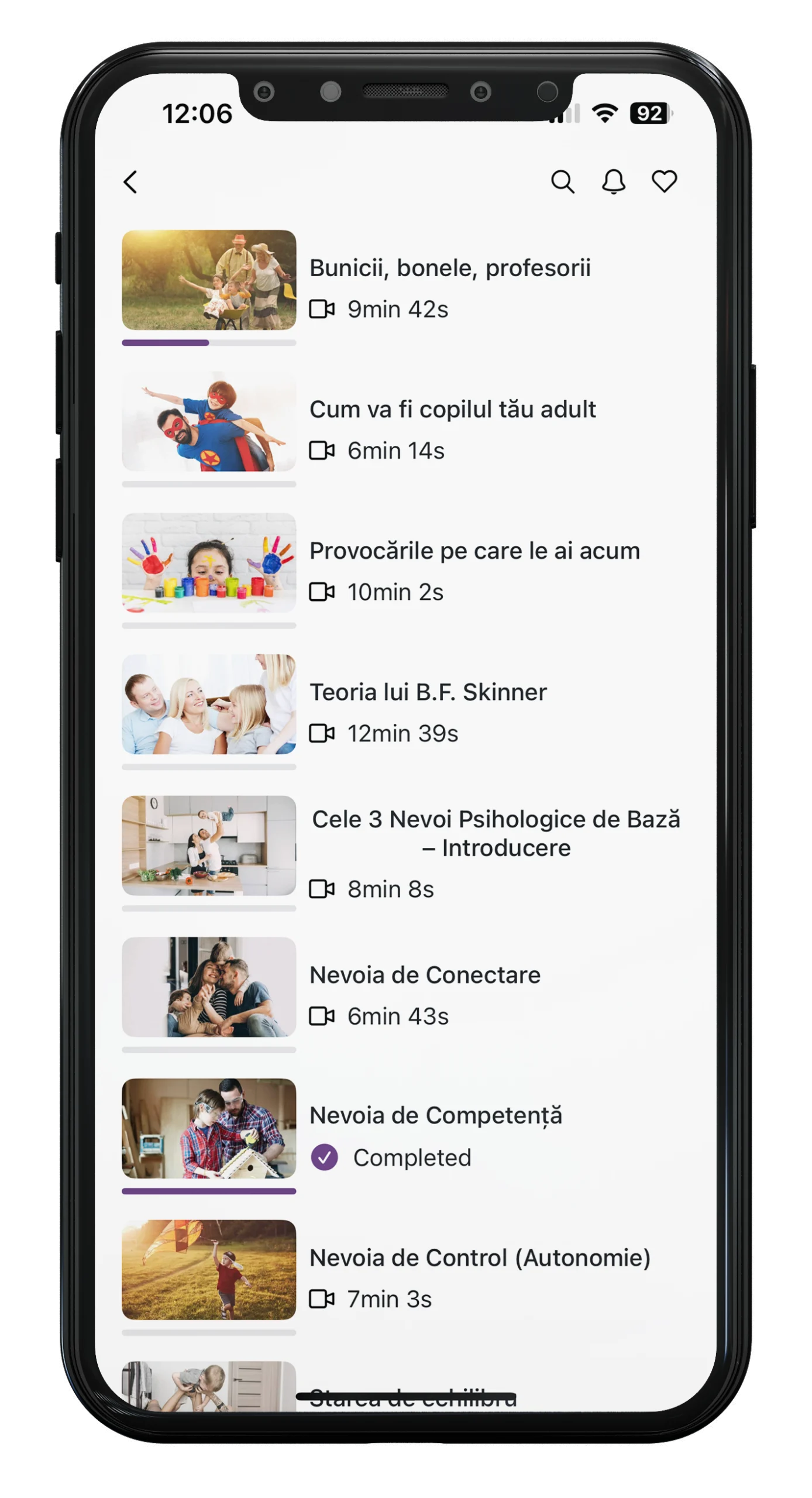Watch the Nevoia de Conectare lesson
The image size is (812, 1498).
(x=425, y=975)
